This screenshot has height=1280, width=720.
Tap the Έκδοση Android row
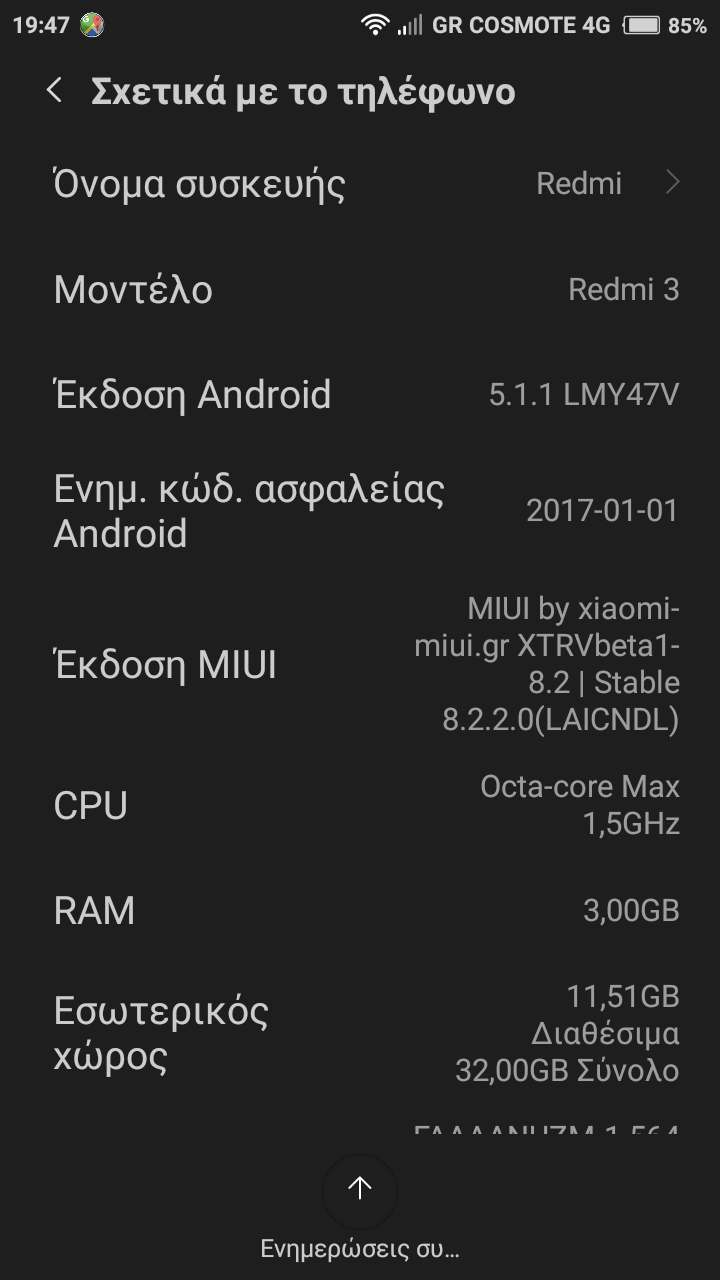[x=360, y=395]
